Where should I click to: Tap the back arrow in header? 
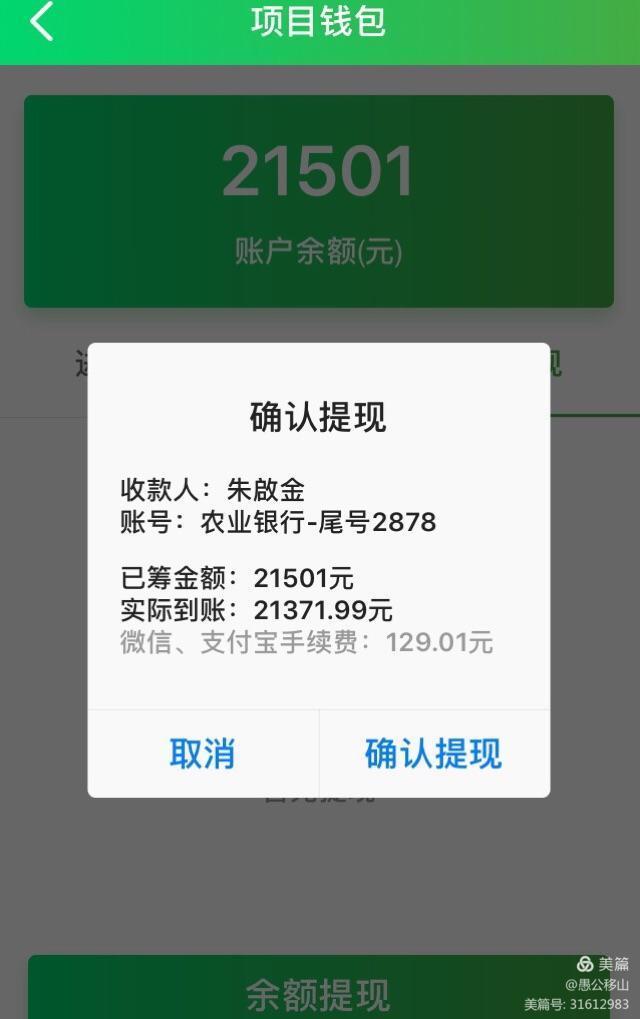click(41, 22)
